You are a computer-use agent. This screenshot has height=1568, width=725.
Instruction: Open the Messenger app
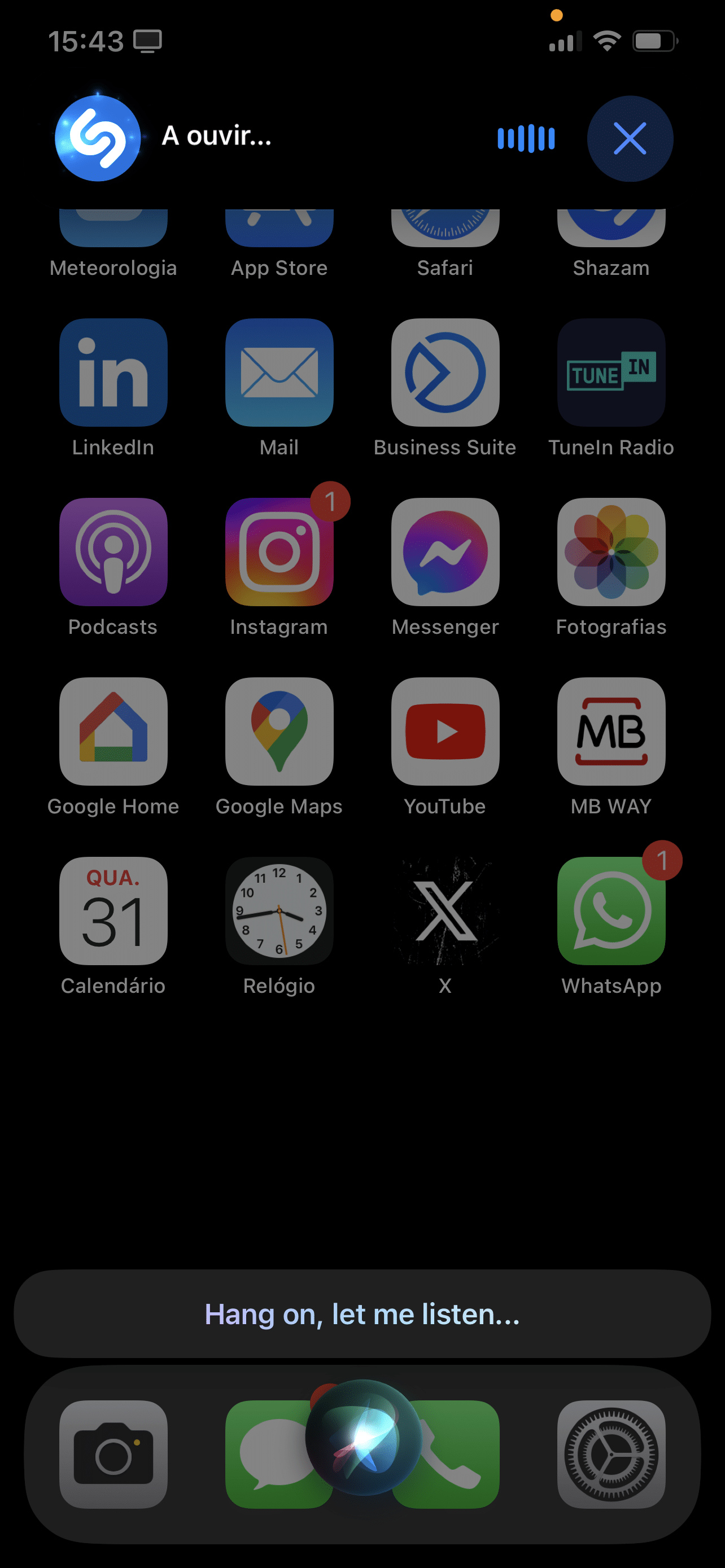[445, 551]
